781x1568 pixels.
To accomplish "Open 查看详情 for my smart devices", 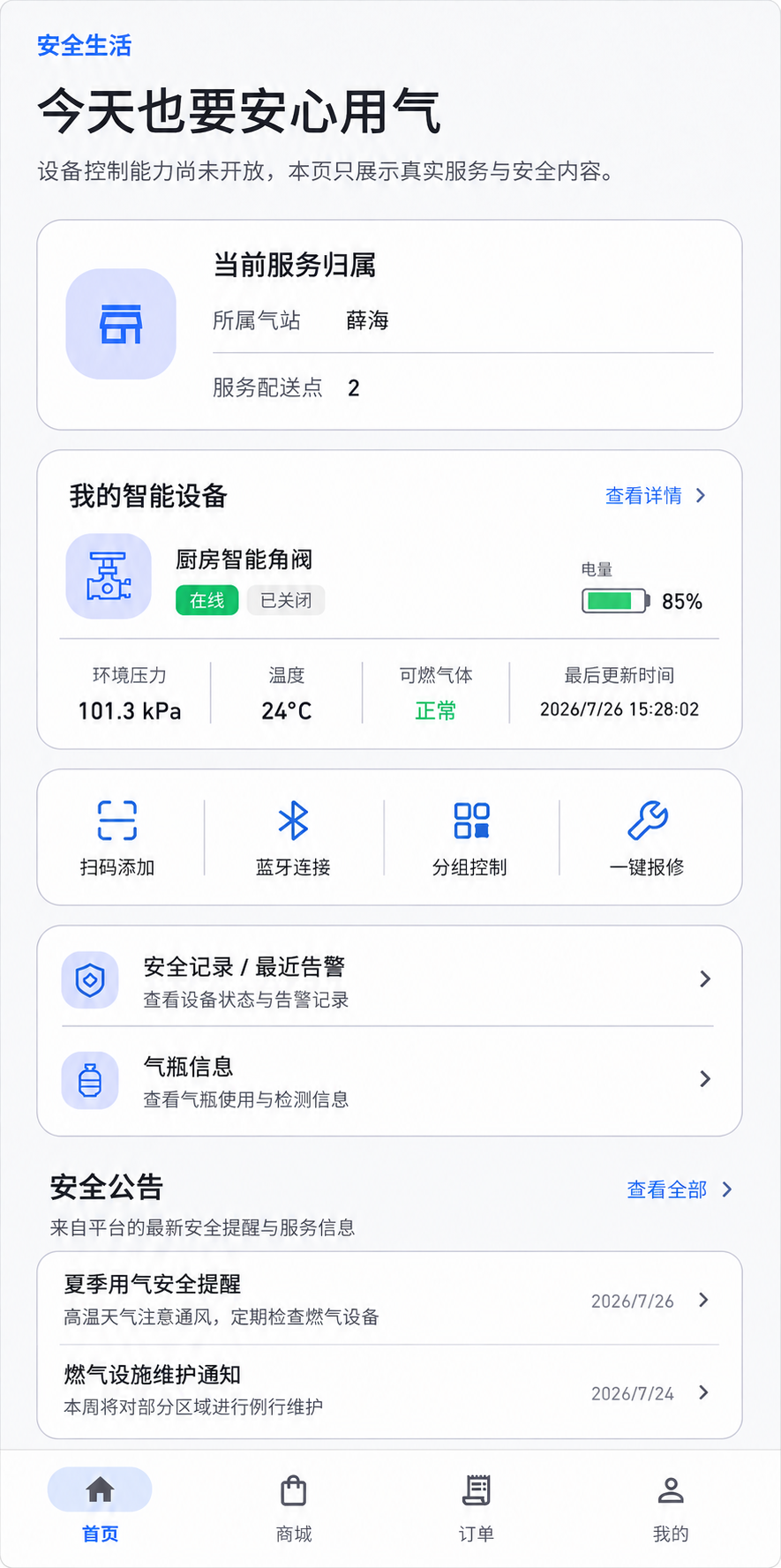I will pyautogui.click(x=655, y=496).
